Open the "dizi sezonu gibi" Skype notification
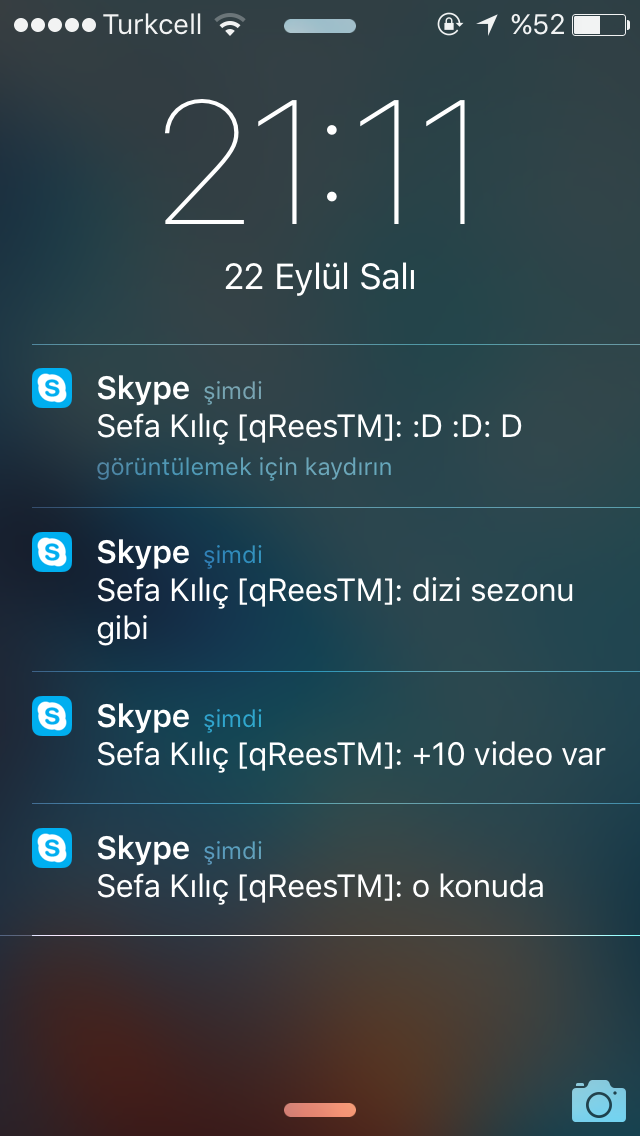This screenshot has width=640, height=1136. [x=320, y=590]
